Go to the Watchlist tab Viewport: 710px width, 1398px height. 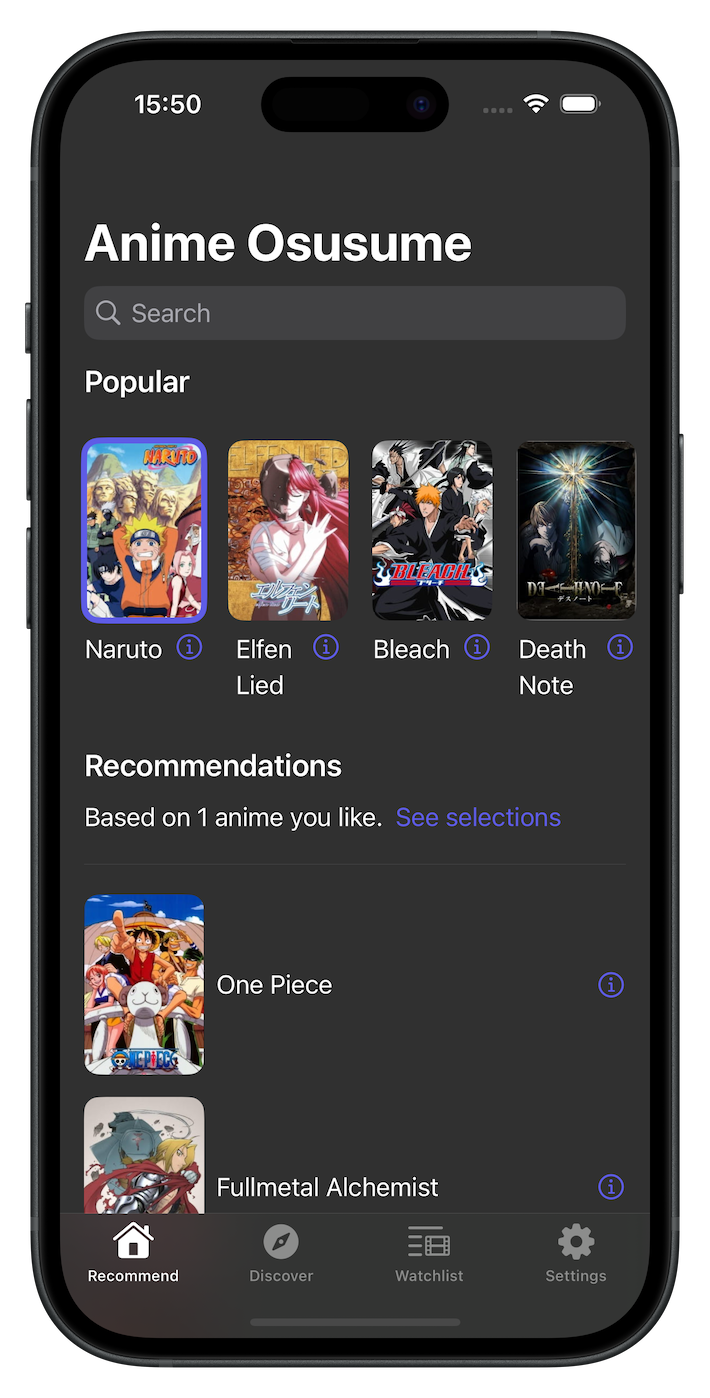[x=429, y=1255]
